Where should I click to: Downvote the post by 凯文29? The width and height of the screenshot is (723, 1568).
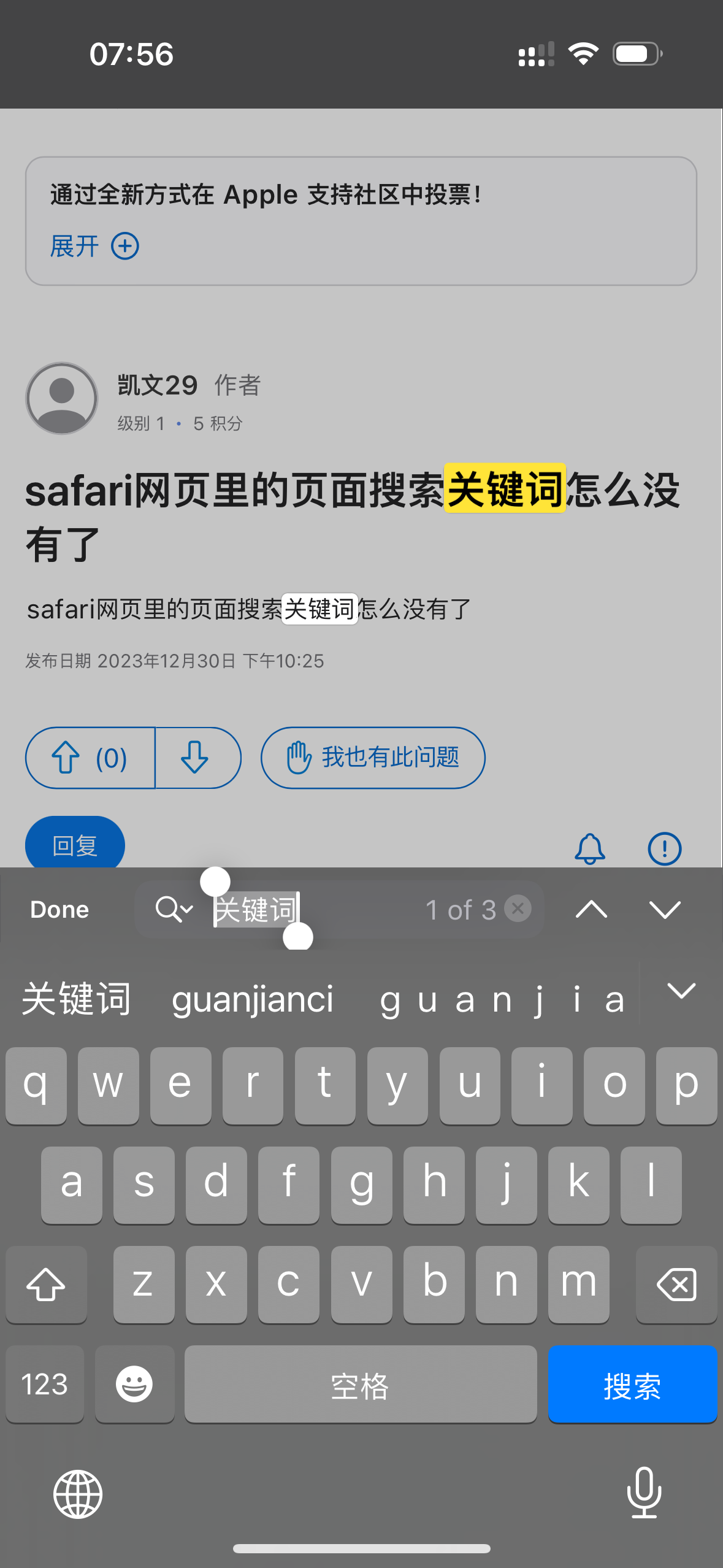195,758
